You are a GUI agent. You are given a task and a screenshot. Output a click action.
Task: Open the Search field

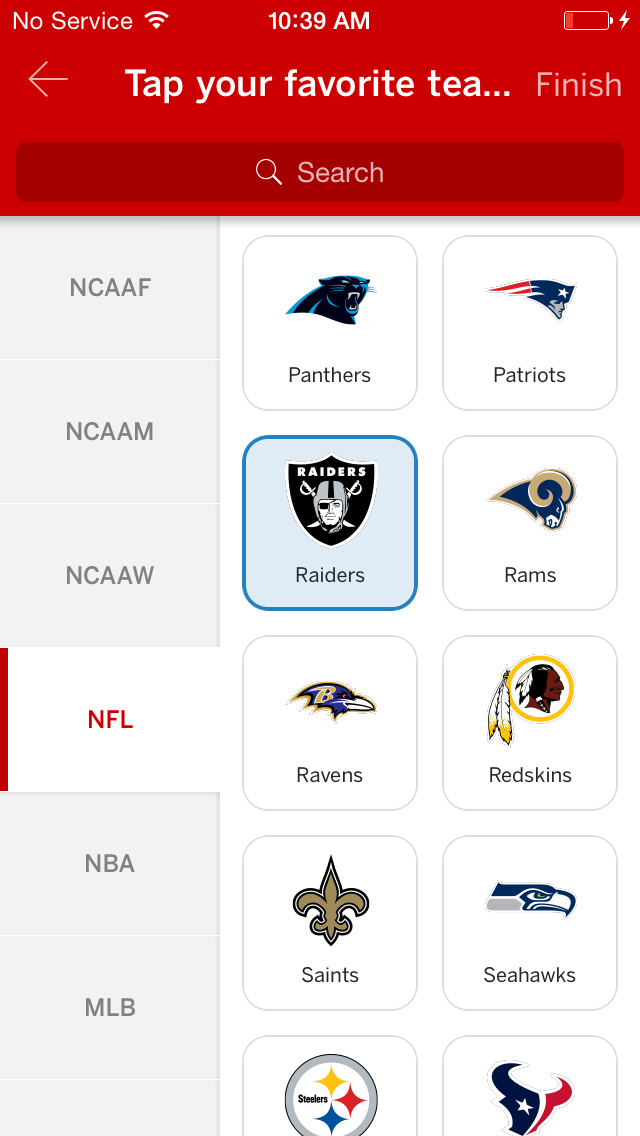click(x=320, y=172)
